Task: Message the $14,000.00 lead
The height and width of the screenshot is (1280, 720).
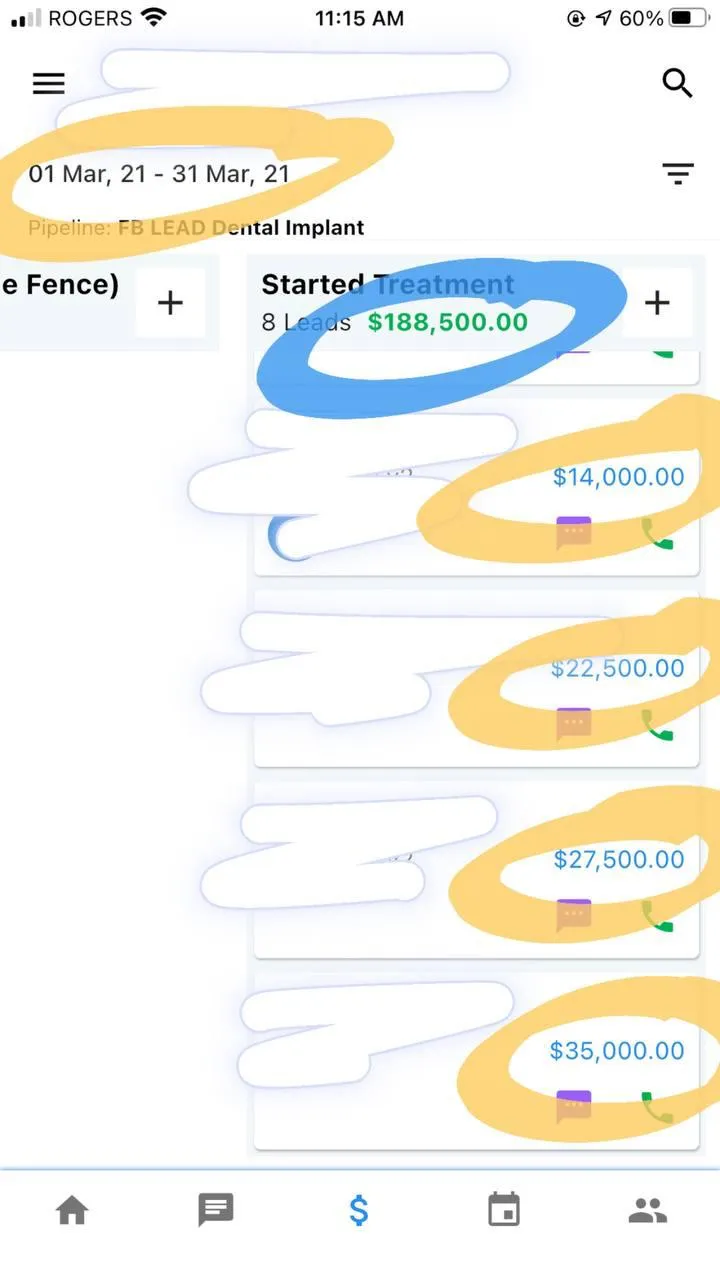Action: point(574,533)
